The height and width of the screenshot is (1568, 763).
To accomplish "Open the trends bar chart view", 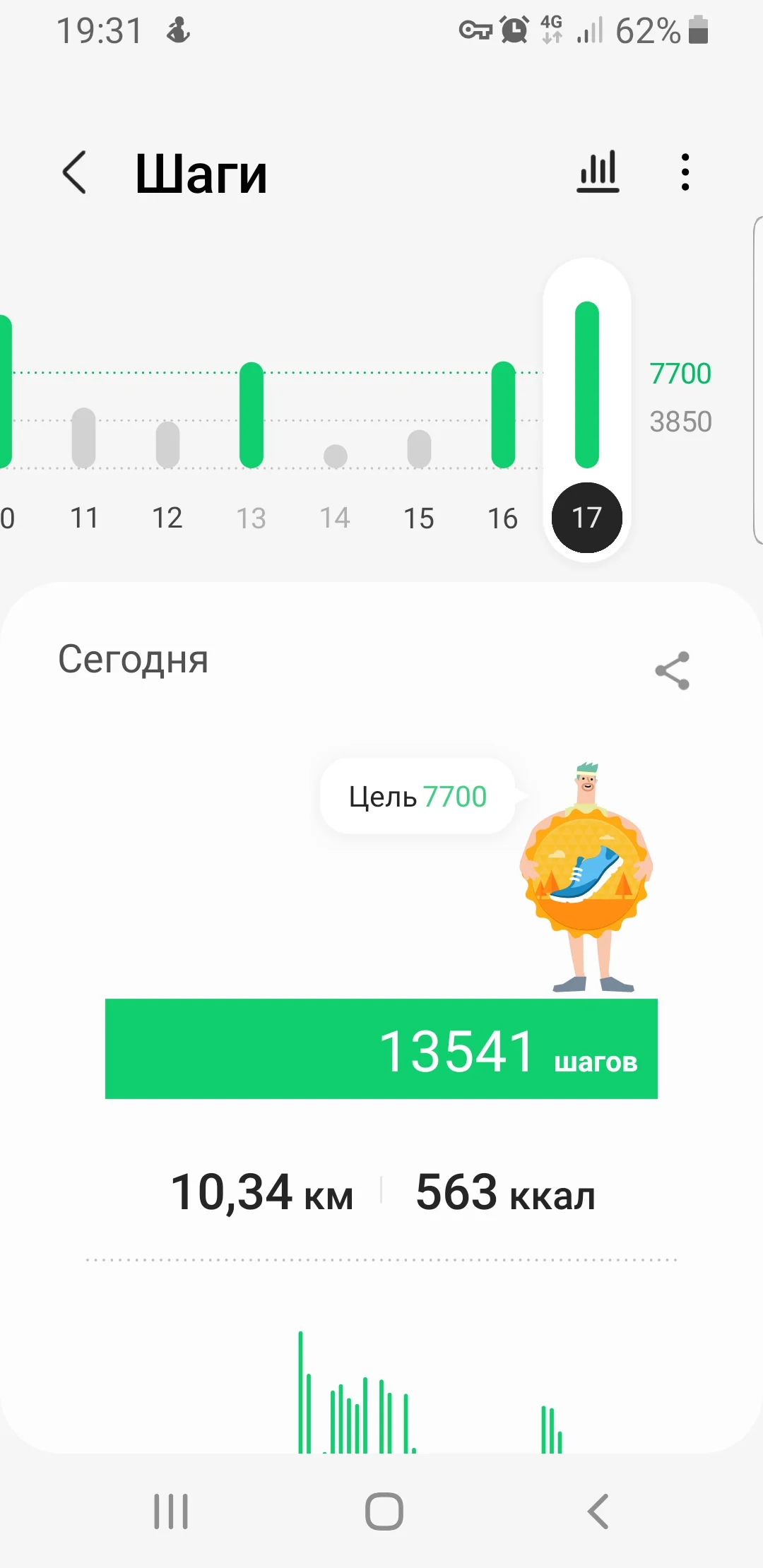I will pyautogui.click(x=597, y=173).
